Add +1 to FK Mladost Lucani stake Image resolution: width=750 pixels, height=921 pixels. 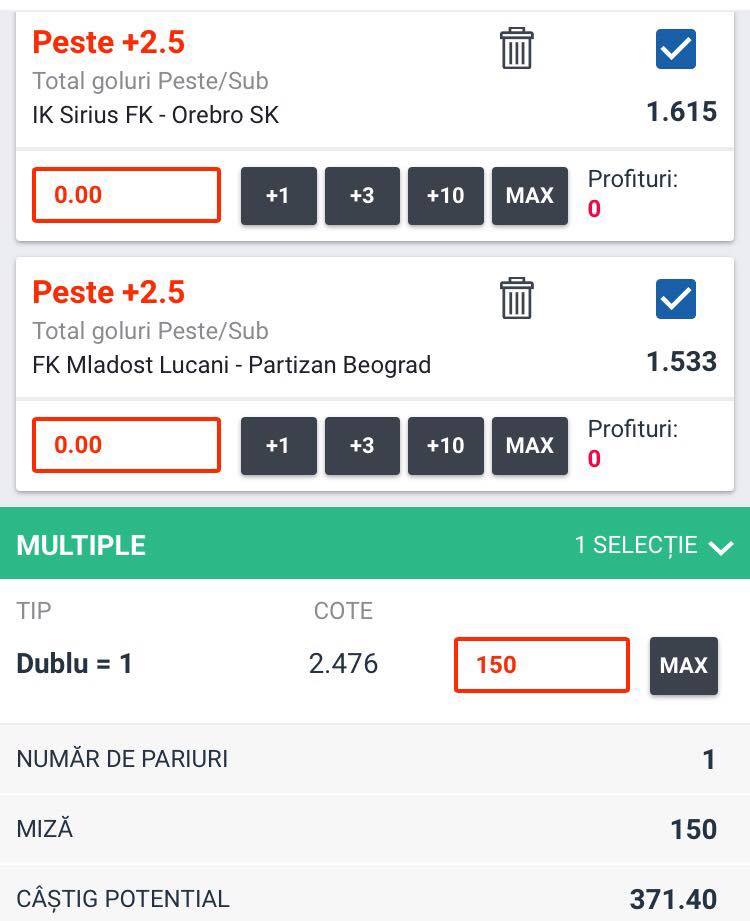coord(278,446)
